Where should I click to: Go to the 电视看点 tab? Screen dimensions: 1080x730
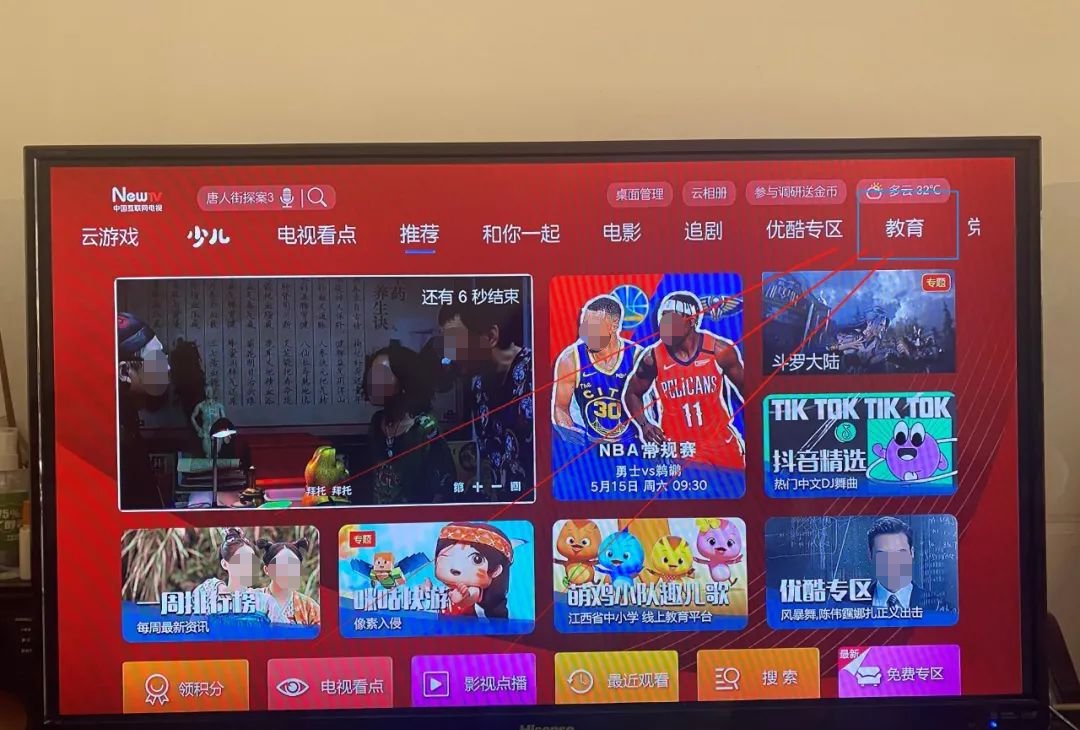316,235
